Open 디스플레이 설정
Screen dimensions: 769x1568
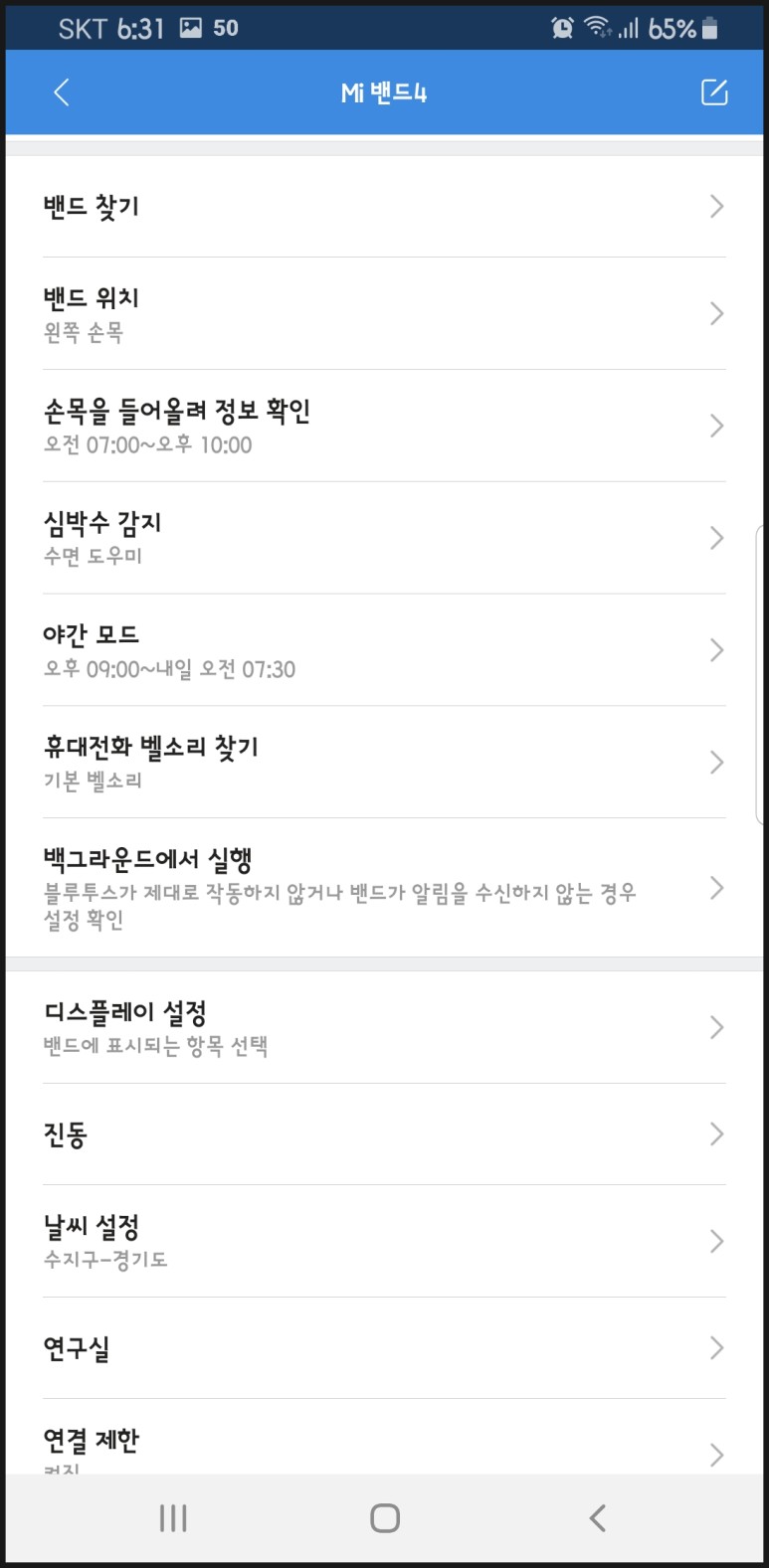coord(384,1027)
